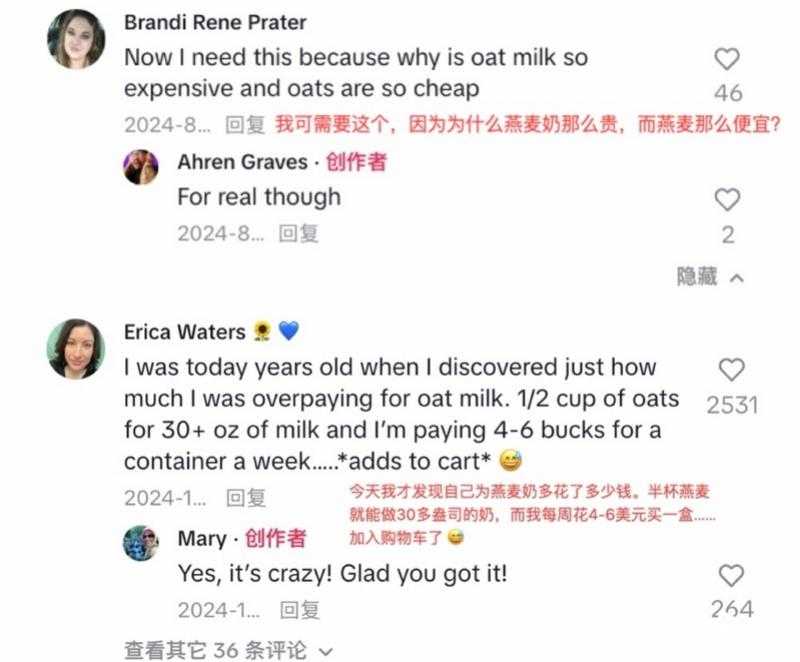
Task: Like Mary's reply
Action: [x=732, y=575]
